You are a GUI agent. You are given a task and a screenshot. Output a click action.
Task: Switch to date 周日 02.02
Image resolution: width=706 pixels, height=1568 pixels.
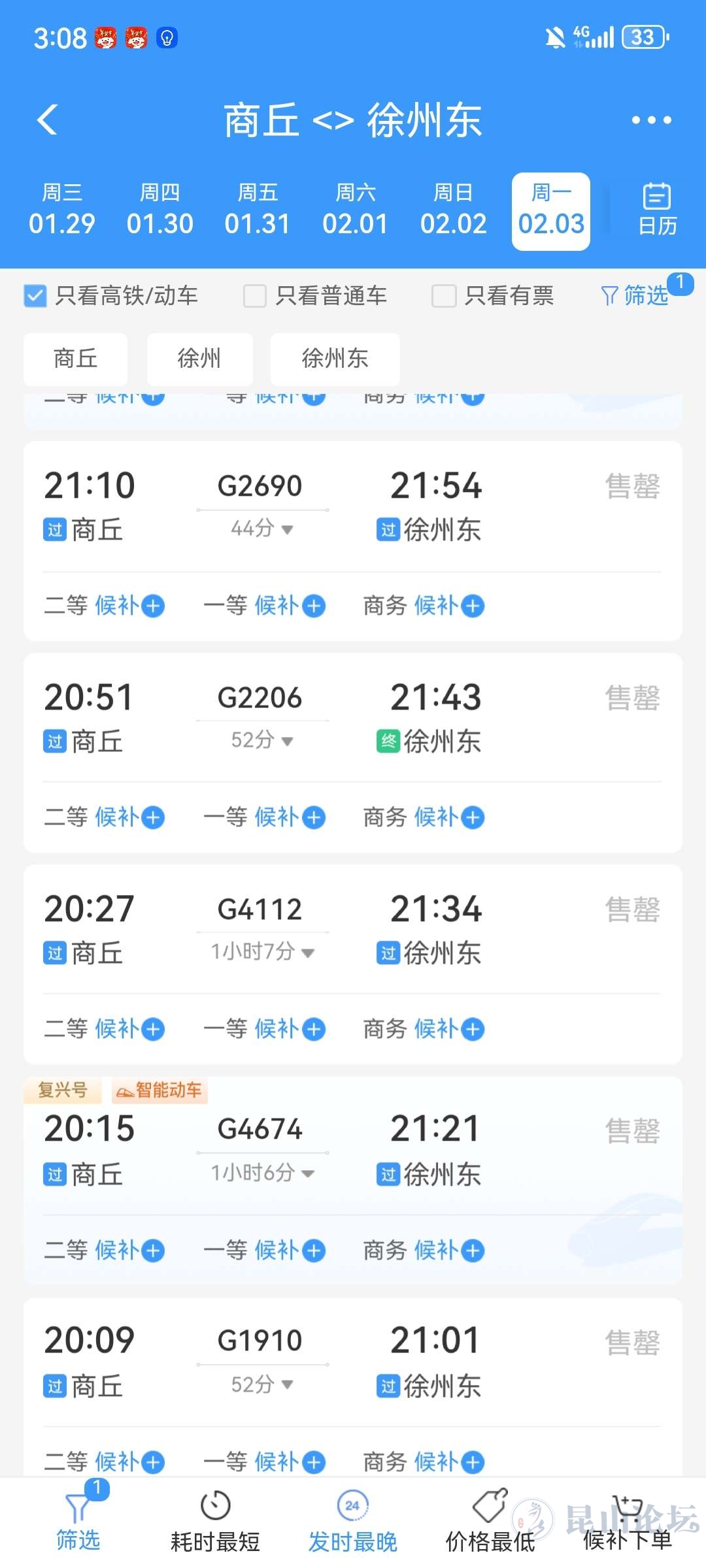pos(453,210)
